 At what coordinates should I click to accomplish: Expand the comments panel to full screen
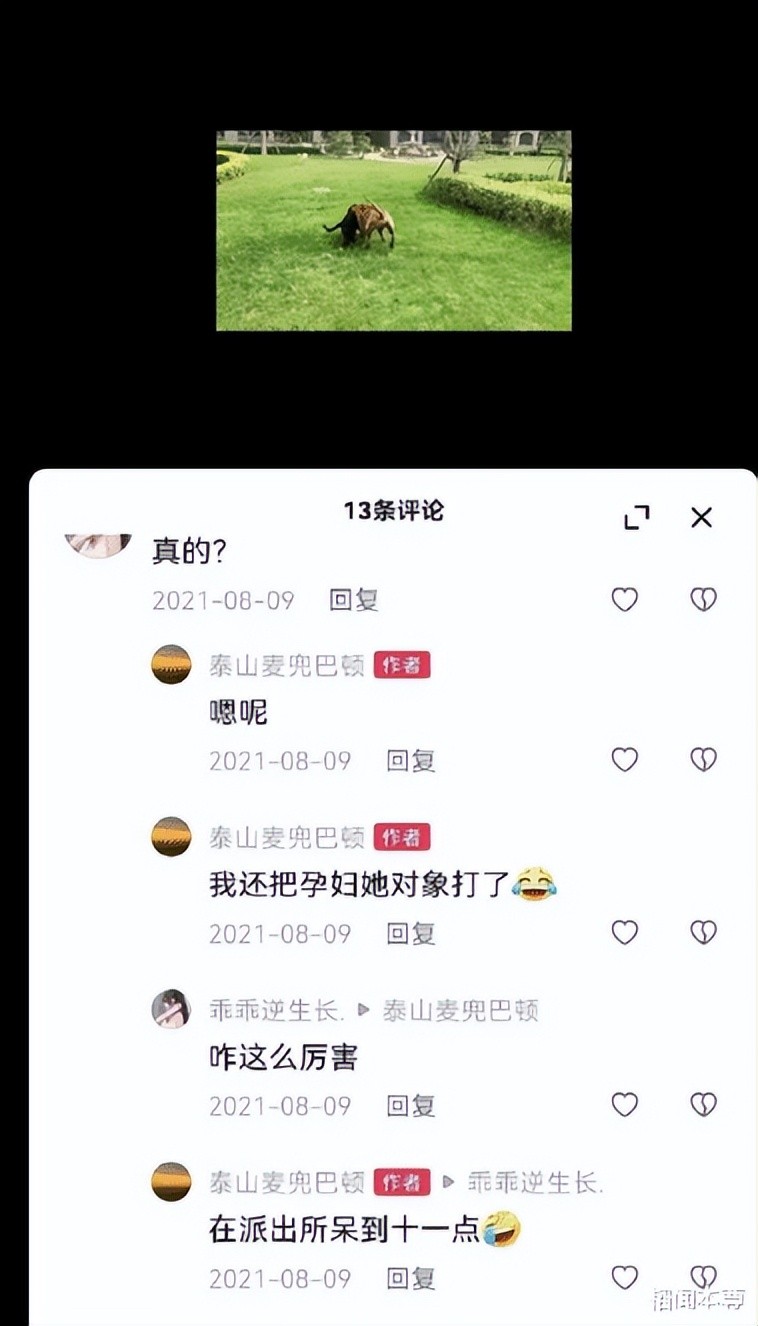click(x=637, y=517)
